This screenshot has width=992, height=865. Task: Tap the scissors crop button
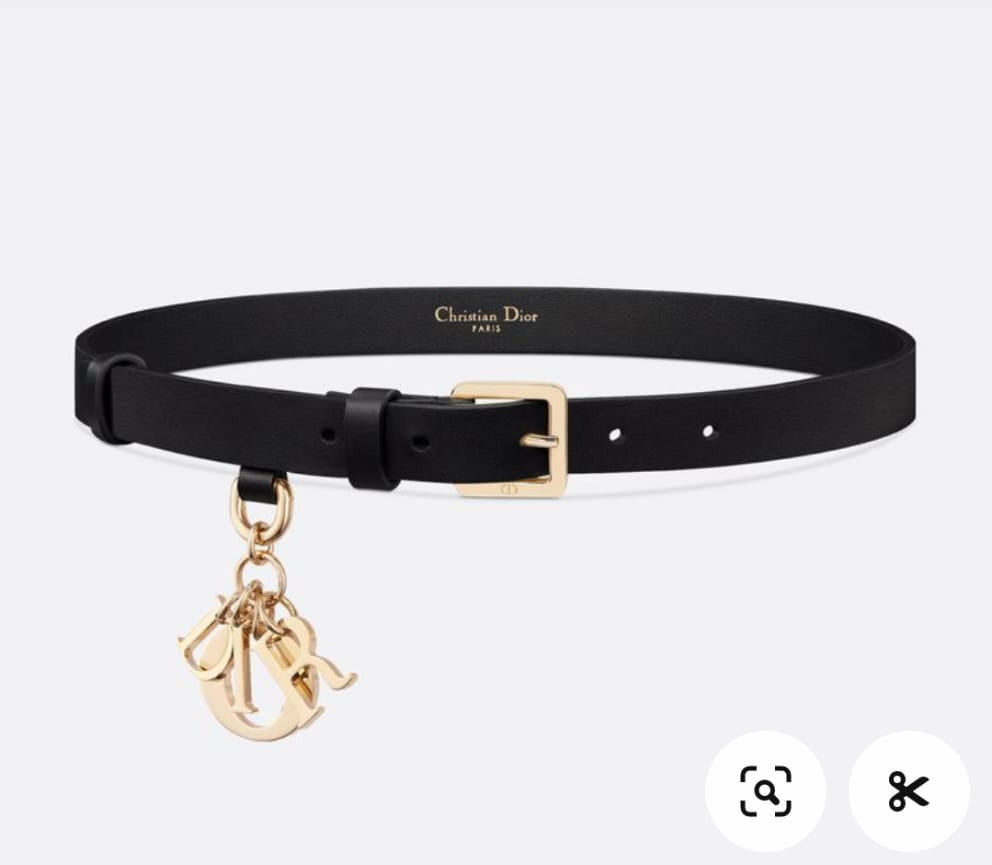pyautogui.click(x=908, y=791)
